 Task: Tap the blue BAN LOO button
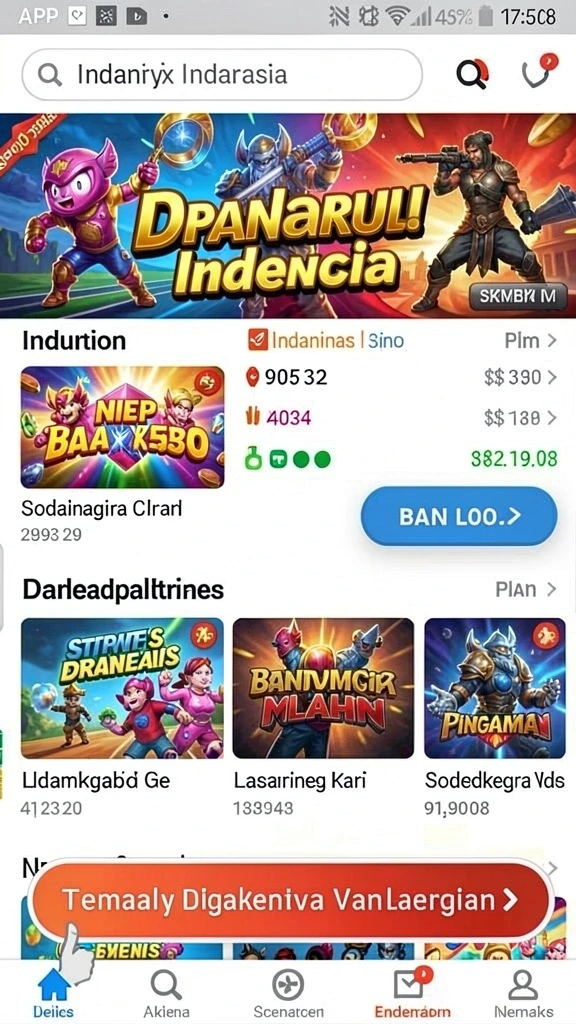459,516
